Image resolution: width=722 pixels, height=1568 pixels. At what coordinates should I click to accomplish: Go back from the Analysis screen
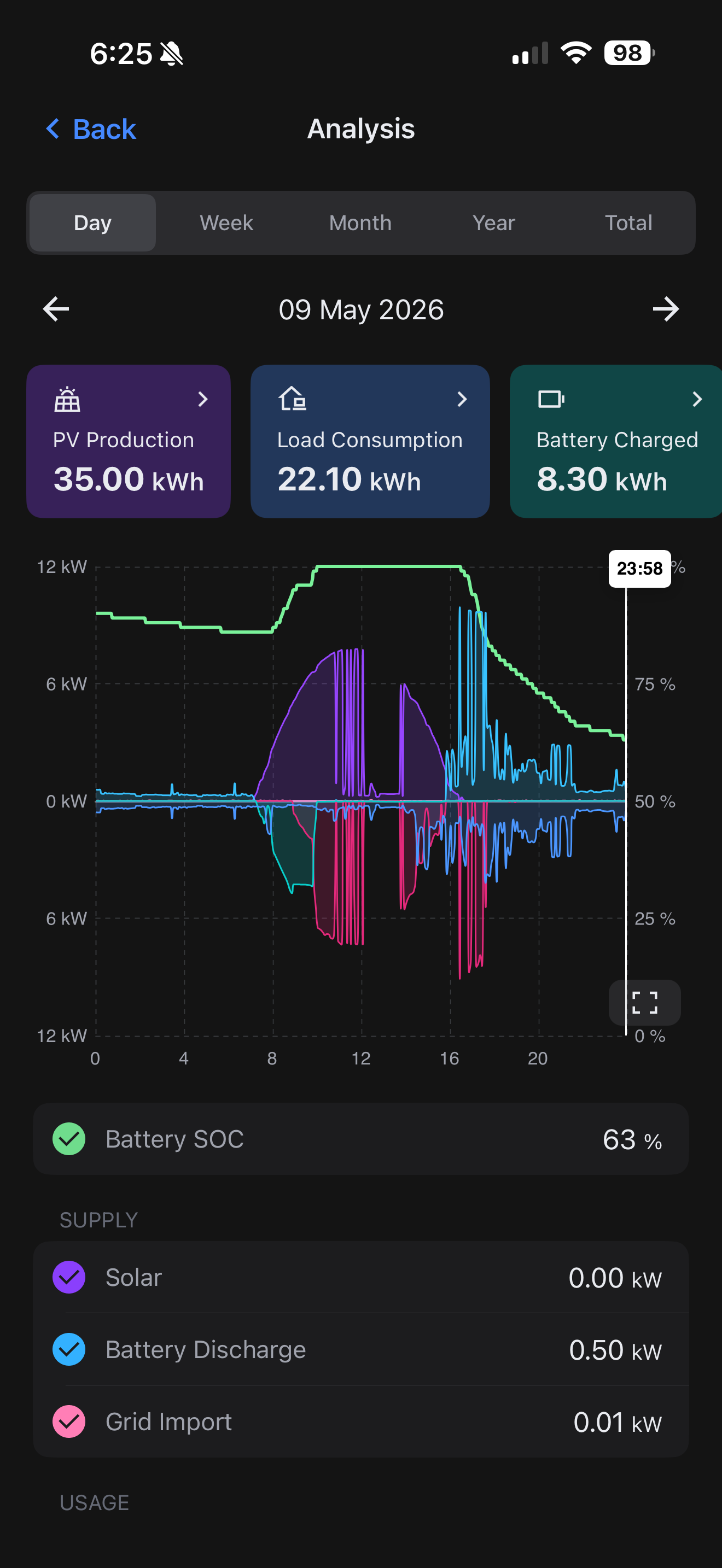click(x=91, y=129)
